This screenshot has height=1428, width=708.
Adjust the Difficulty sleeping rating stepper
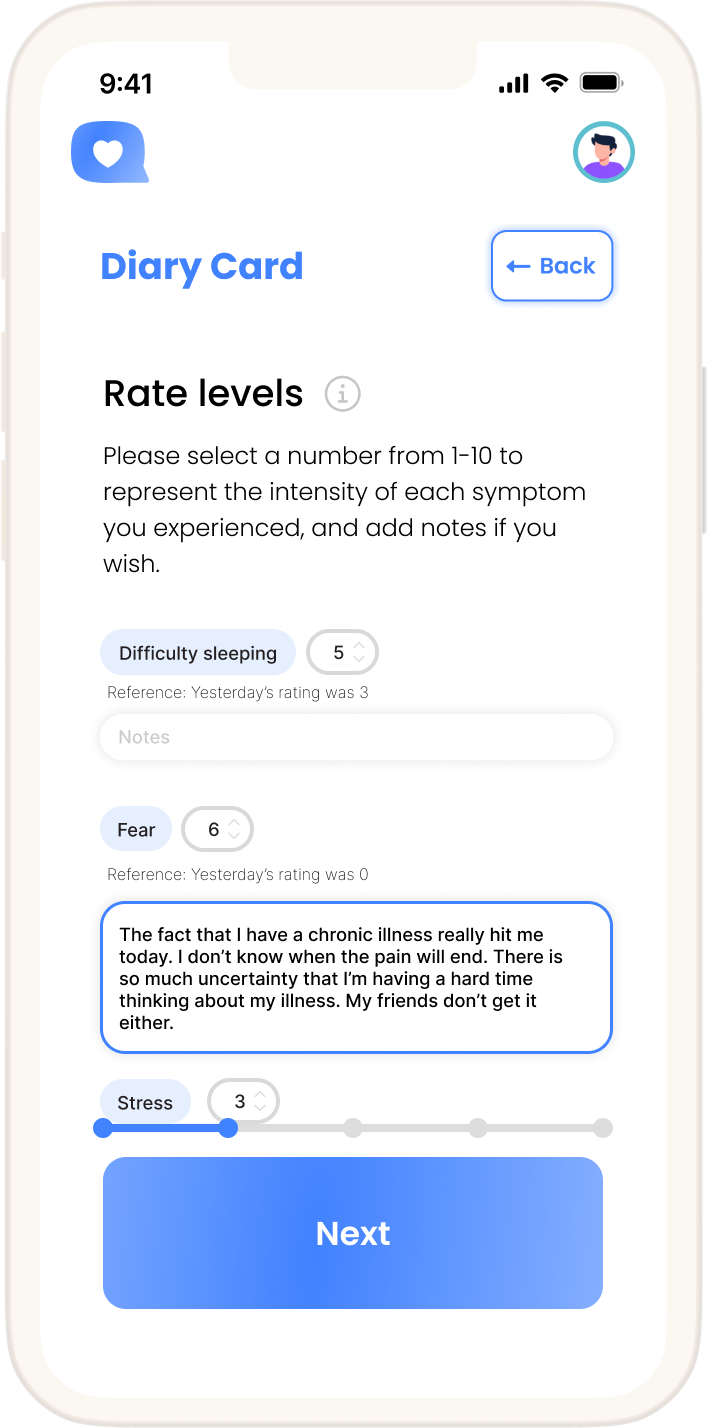342,653
